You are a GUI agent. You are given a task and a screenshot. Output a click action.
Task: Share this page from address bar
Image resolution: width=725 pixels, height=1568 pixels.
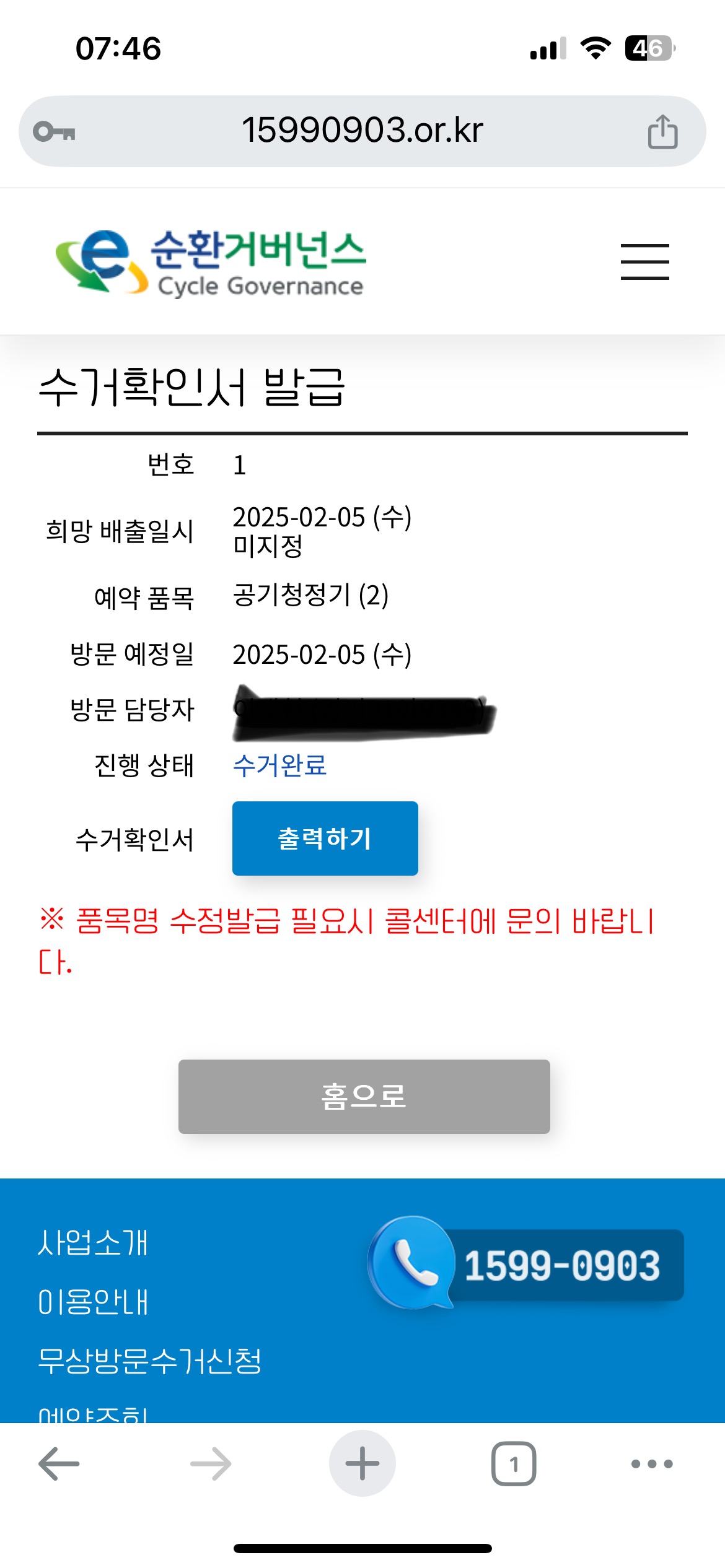pos(662,131)
